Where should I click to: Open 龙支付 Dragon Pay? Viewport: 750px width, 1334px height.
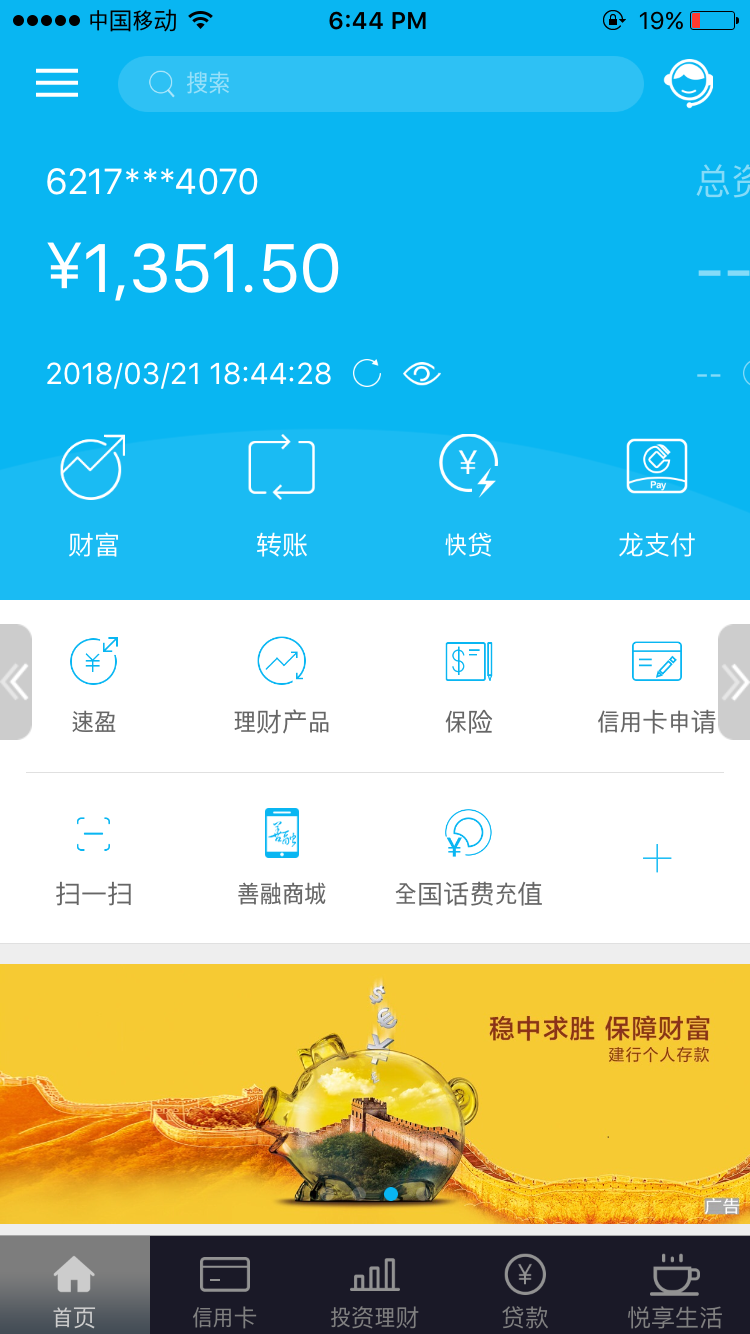[x=656, y=494]
